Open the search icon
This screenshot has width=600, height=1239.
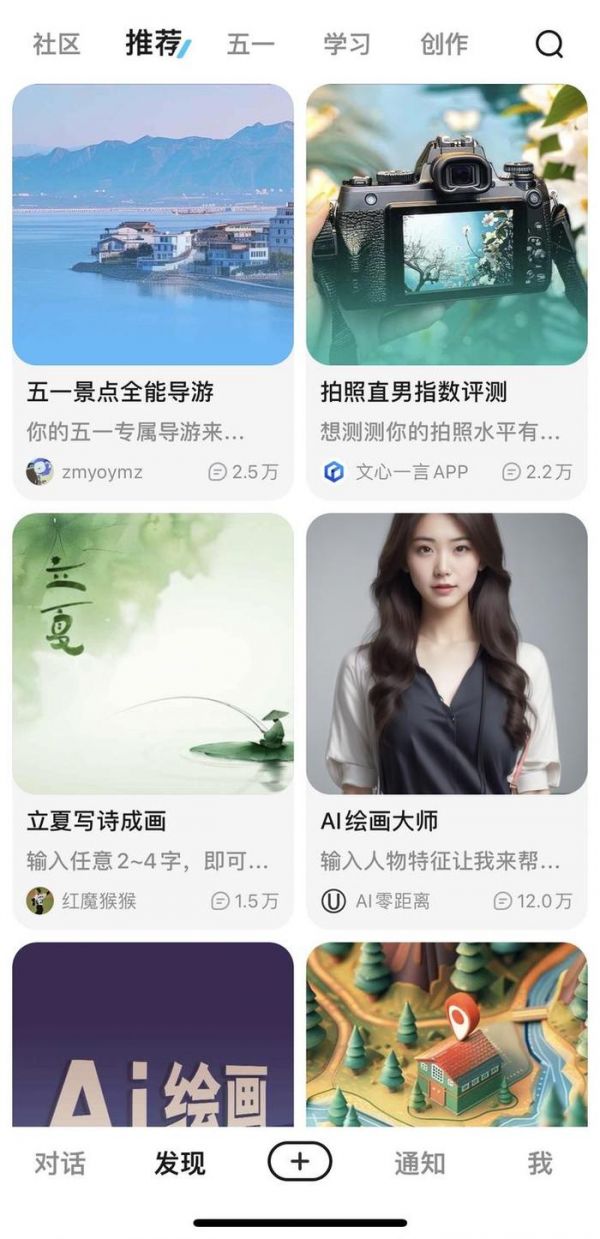[x=549, y=45]
